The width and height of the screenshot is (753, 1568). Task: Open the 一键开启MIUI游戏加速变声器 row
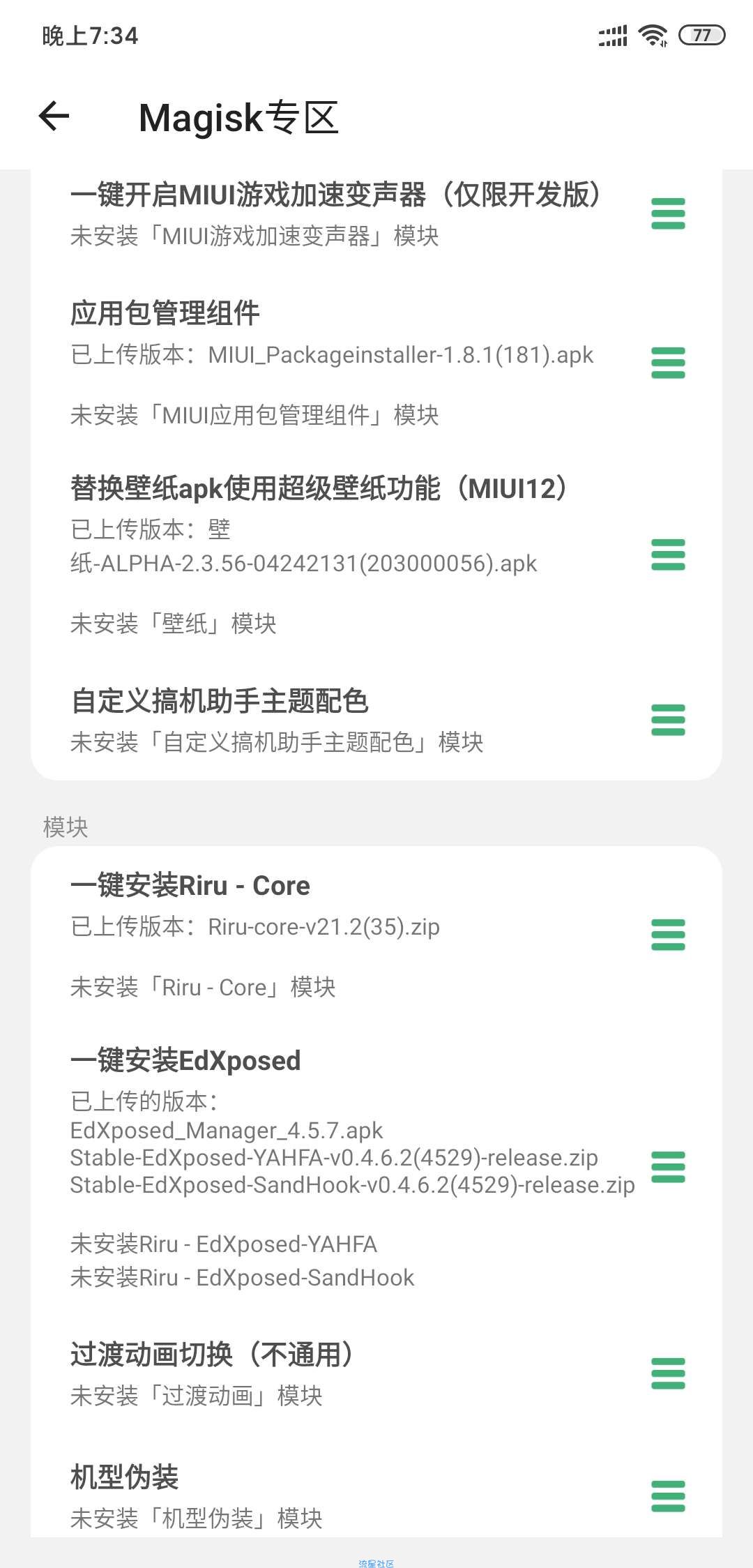tap(376, 213)
